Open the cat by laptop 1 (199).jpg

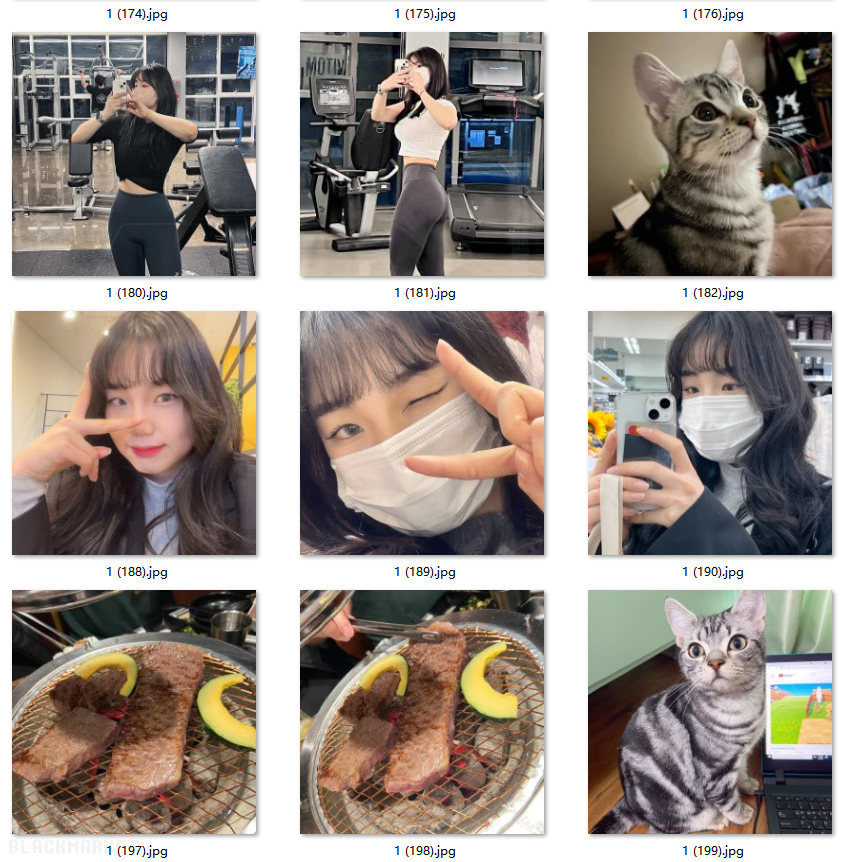click(710, 712)
